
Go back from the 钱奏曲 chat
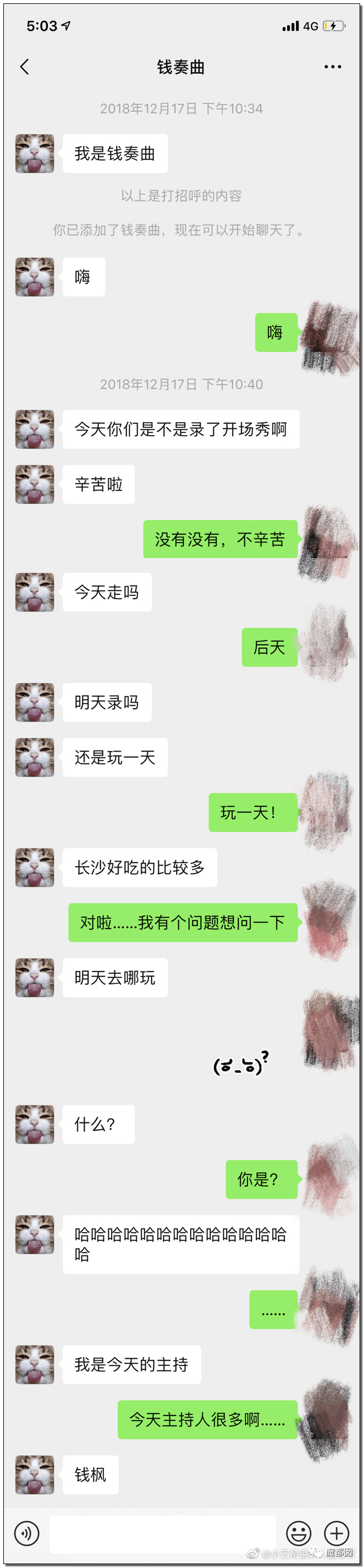pos(24,67)
